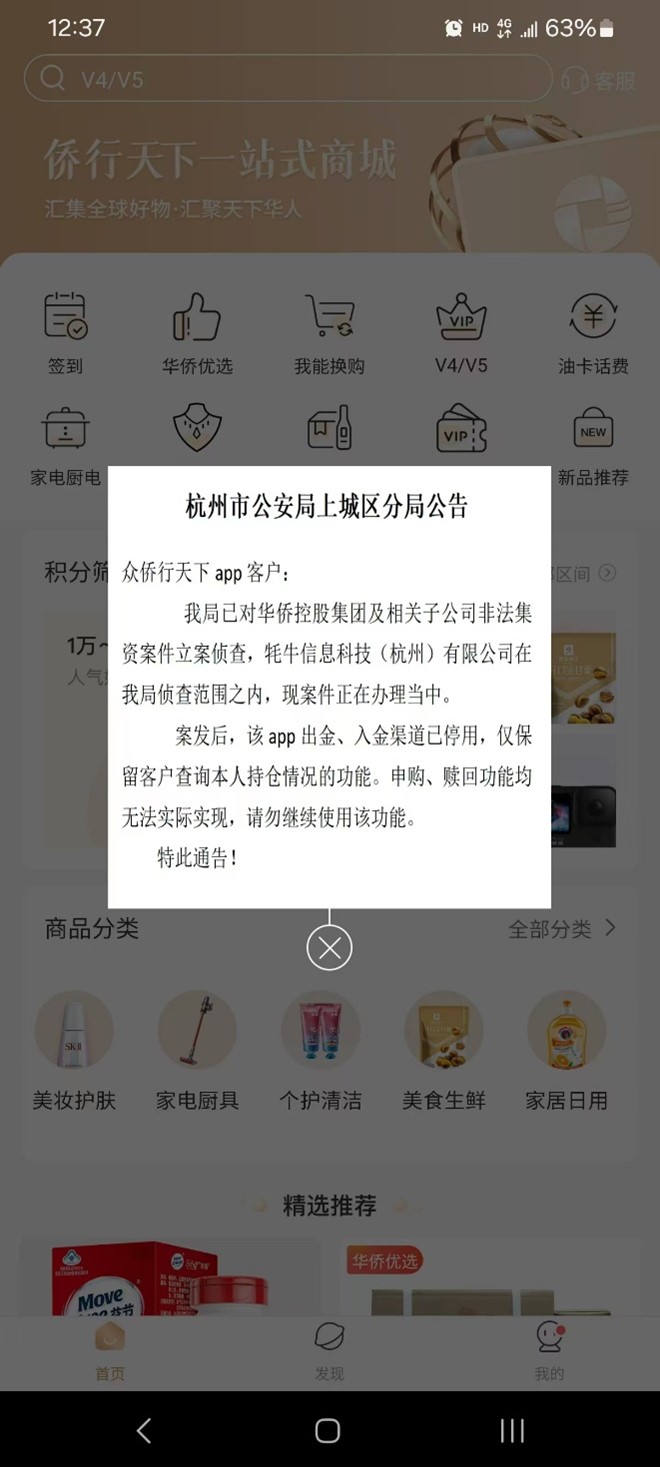This screenshot has height=1467, width=660.
Task: Select 家居日用 category
Action: [x=567, y=1050]
